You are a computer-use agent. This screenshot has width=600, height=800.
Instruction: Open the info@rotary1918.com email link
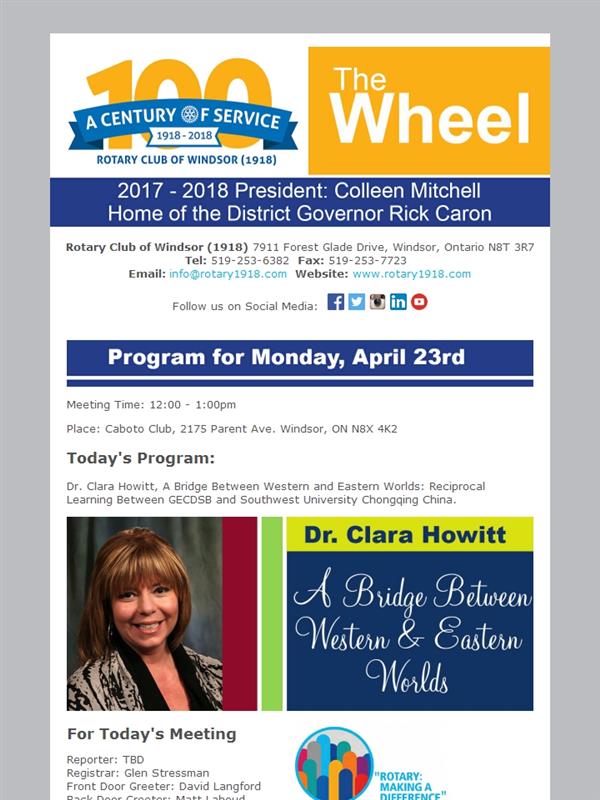pos(228,274)
